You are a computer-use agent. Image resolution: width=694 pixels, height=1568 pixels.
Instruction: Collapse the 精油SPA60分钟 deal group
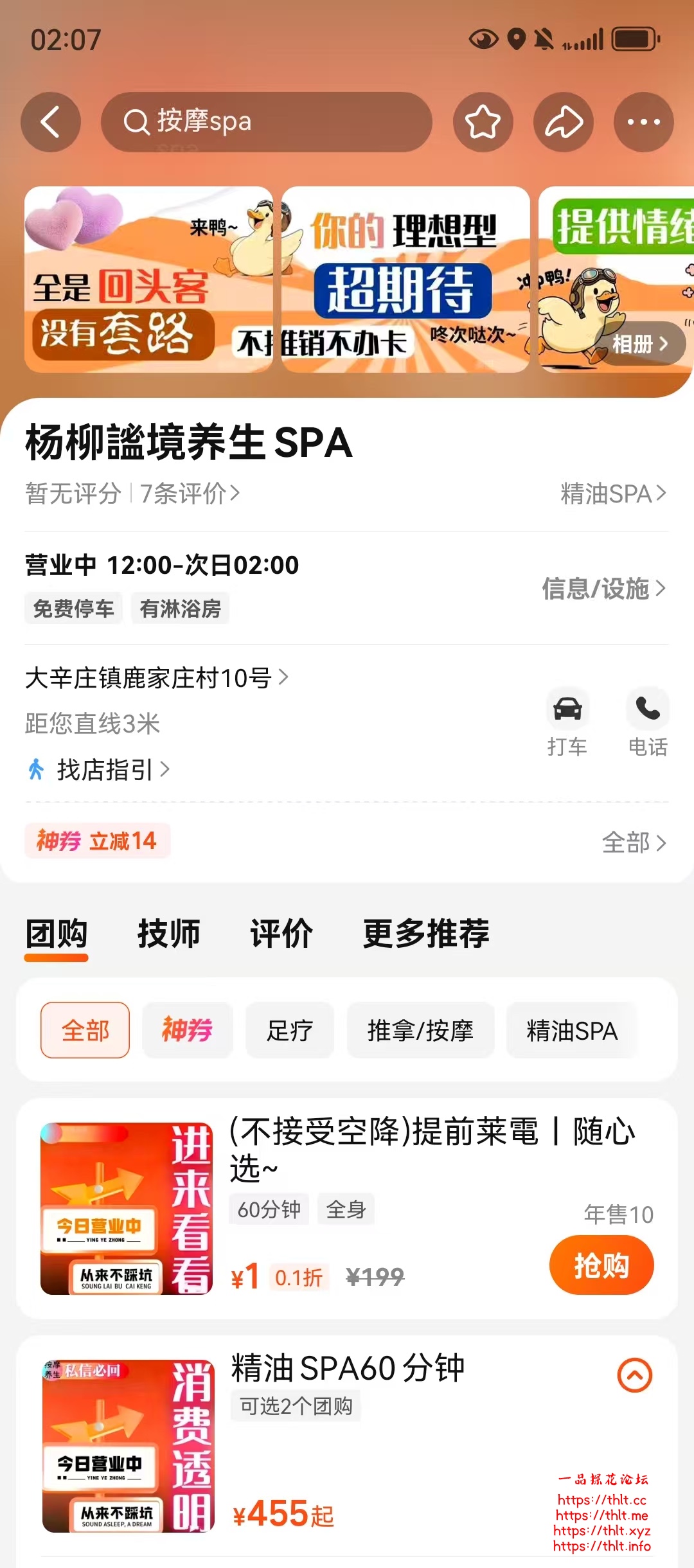point(634,1375)
